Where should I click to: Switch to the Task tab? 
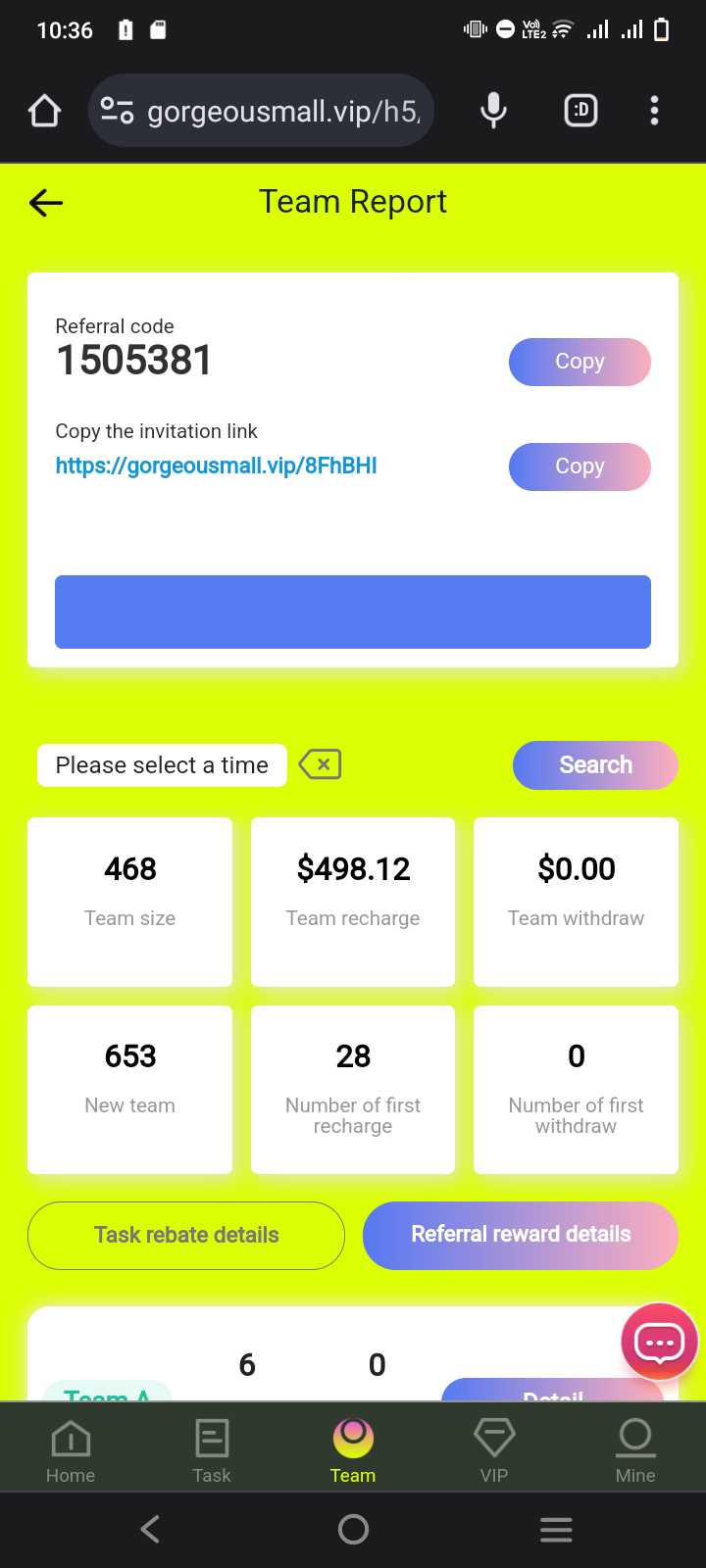(212, 1450)
